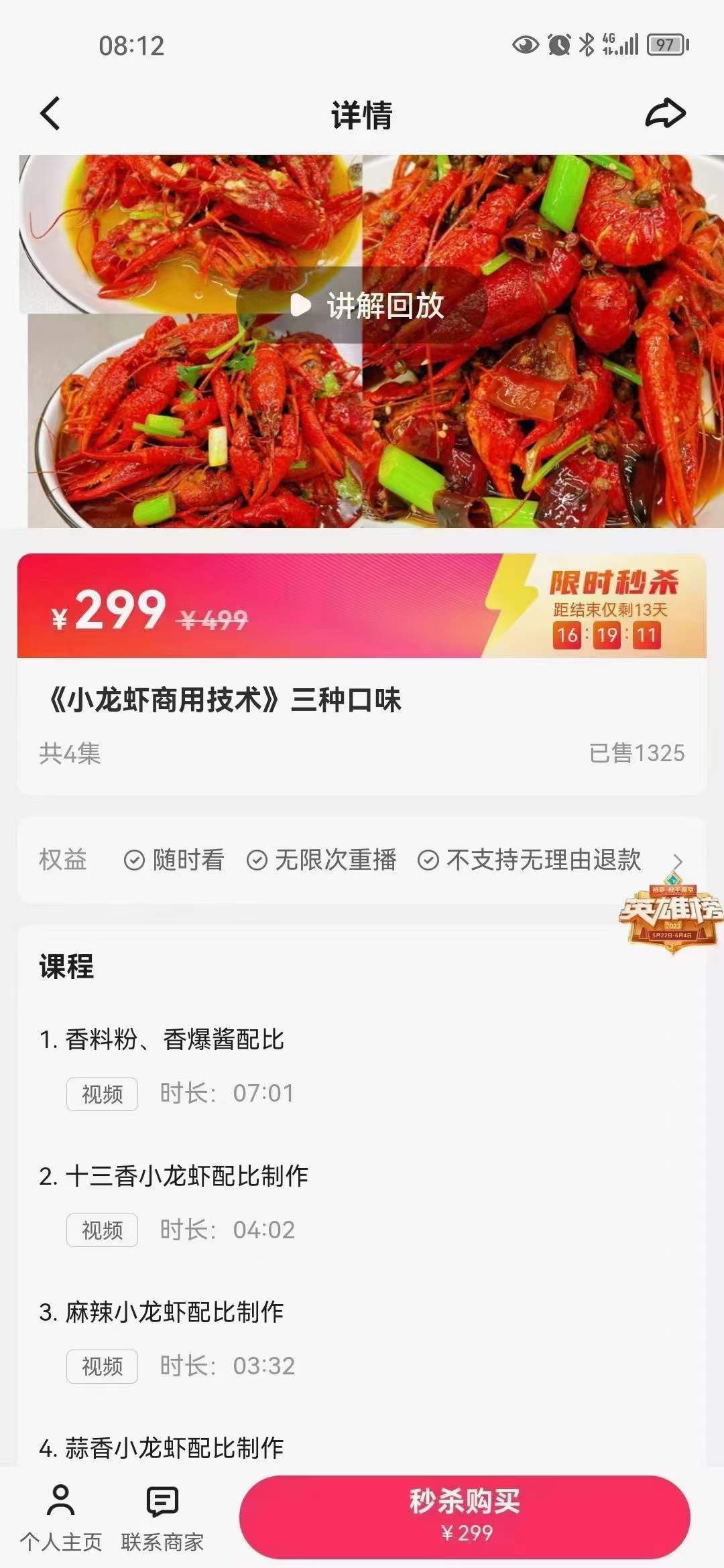The height and width of the screenshot is (1568, 724).
Task: Toggle the checkmark next to 不支持无理由退款
Action: 427,860
